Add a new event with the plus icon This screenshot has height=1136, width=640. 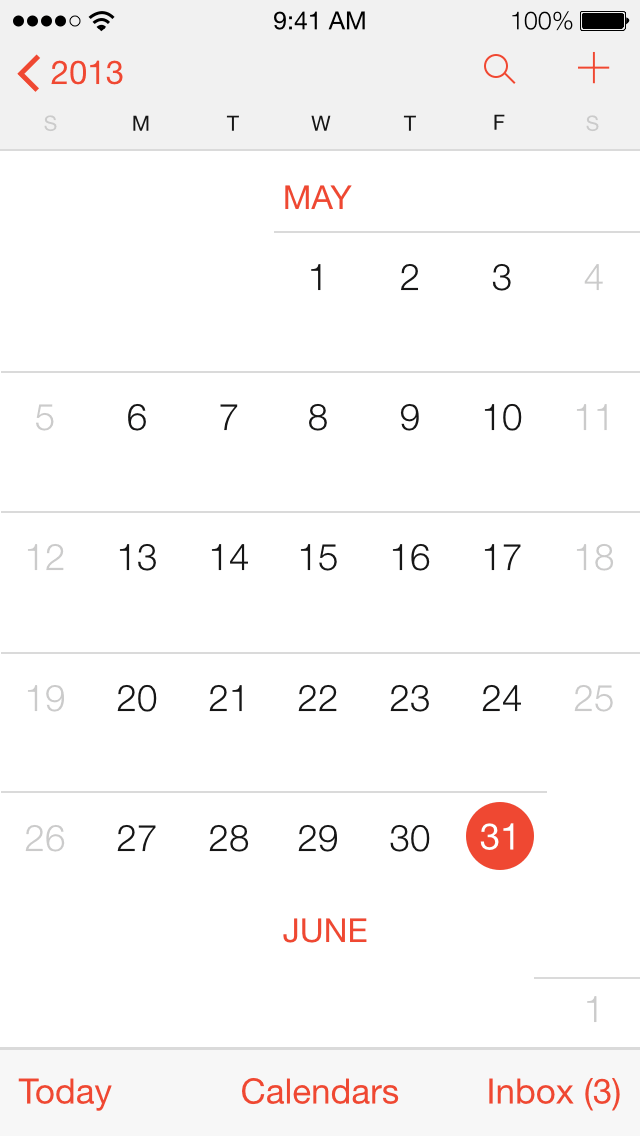[594, 69]
